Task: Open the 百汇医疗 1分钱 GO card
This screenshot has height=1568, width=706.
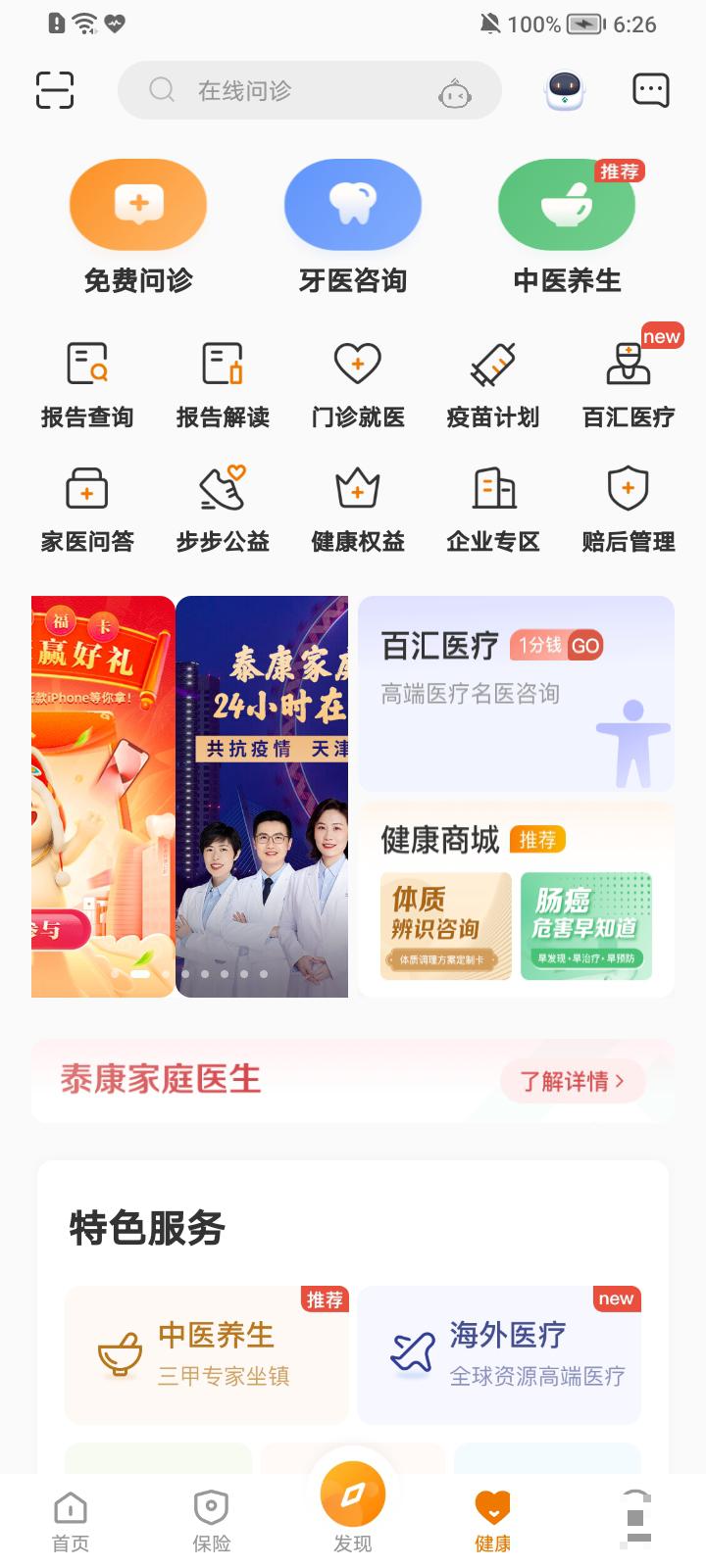Action: click(x=516, y=693)
